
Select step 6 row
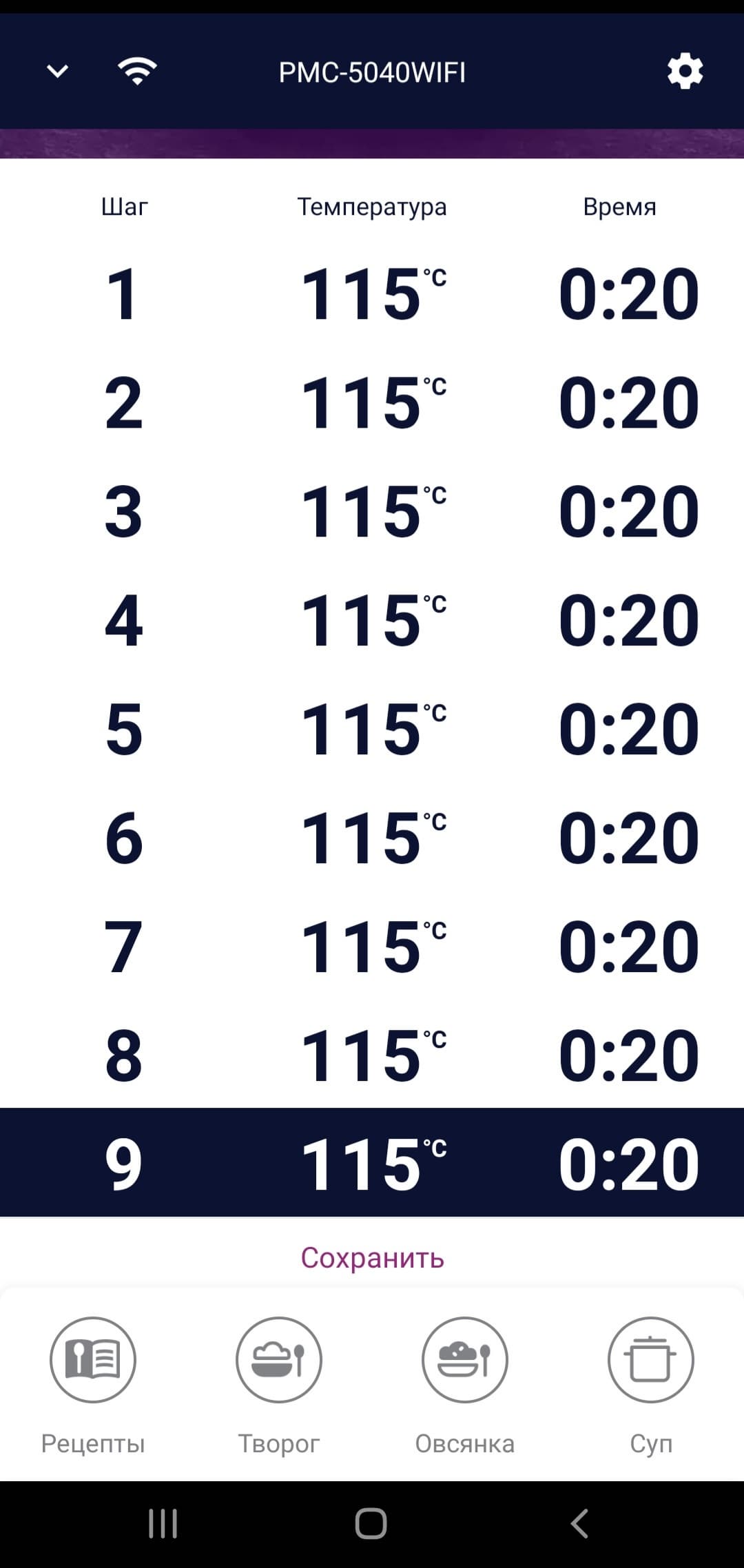[372, 838]
